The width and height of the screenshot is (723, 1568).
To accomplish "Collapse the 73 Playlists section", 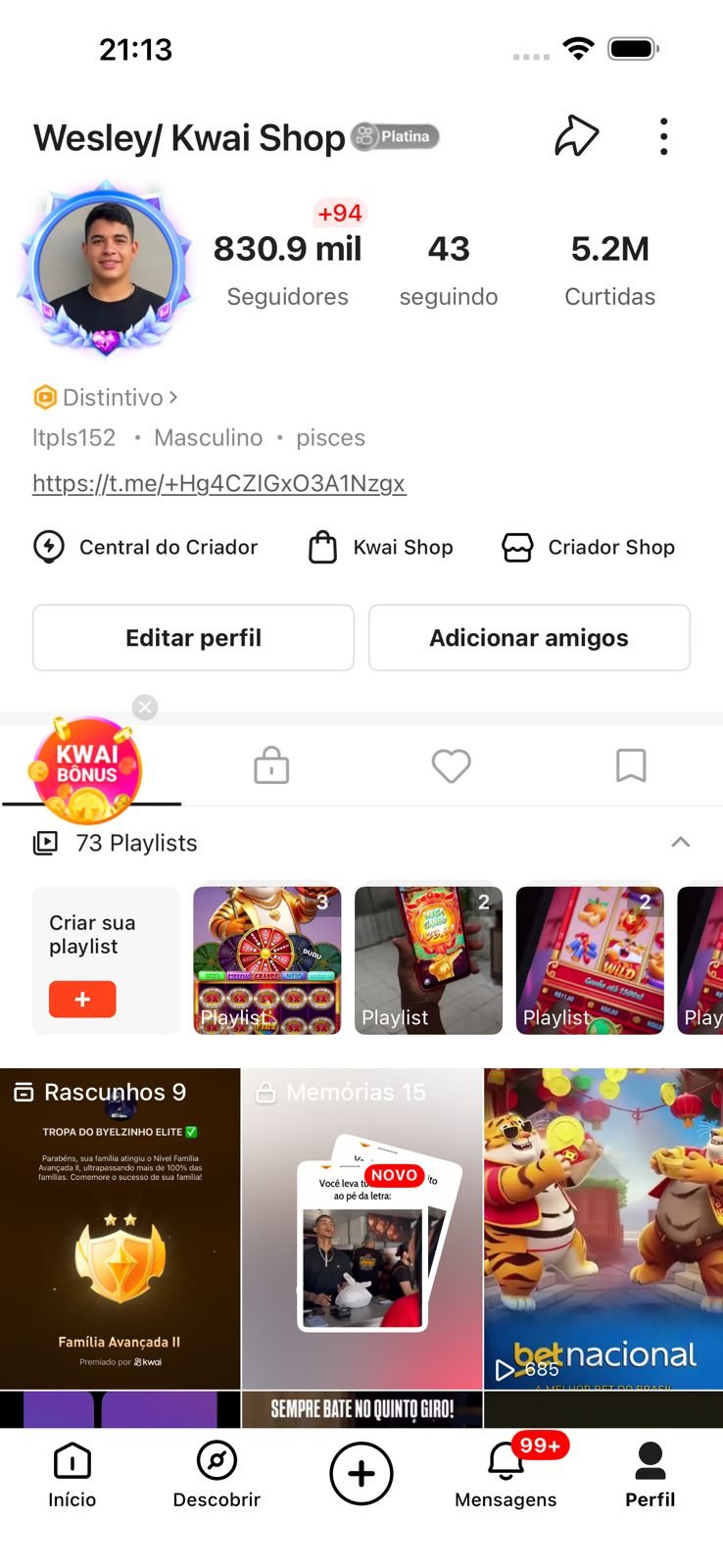I will (x=680, y=843).
